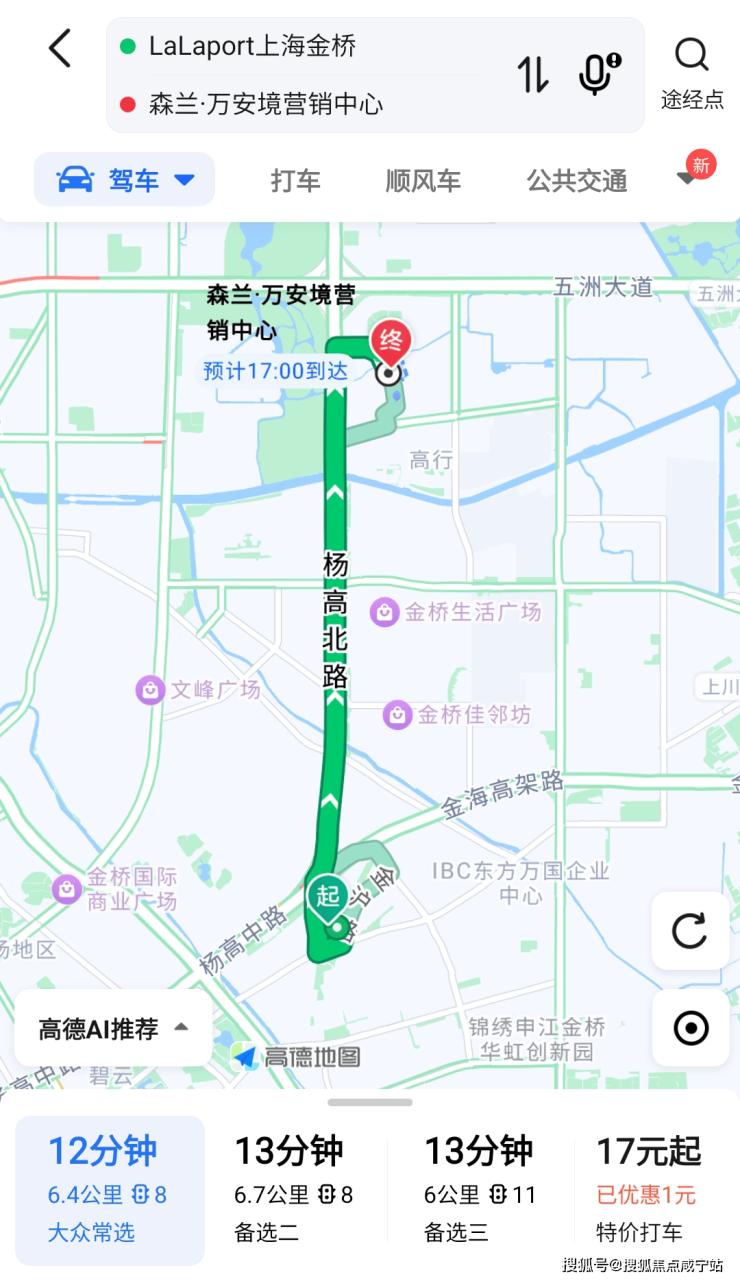The image size is (740, 1281).
Task: Expand the 驾车 driving mode dropdown
Action: pos(125,180)
